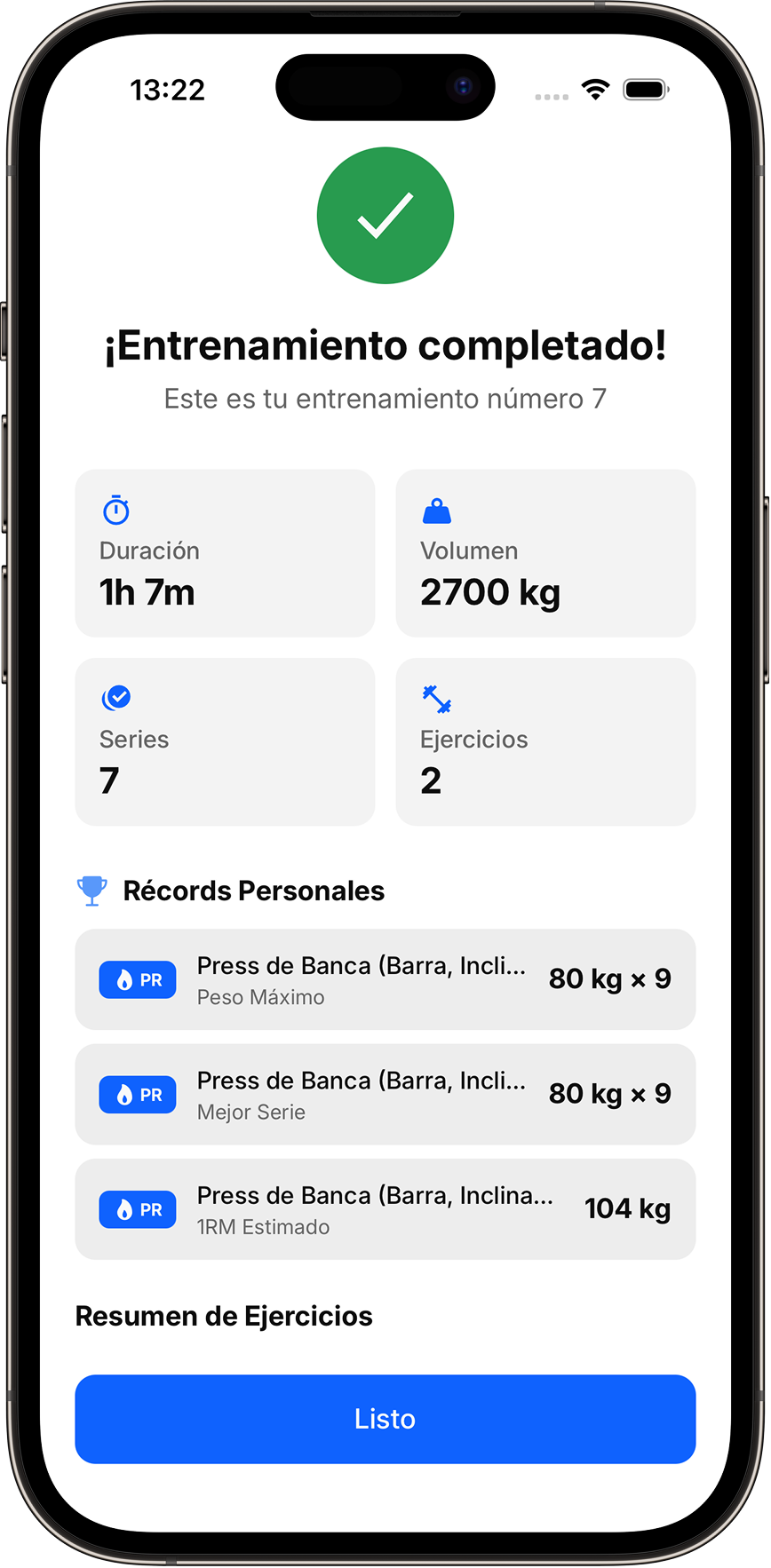The image size is (771, 1568).
Task: Open the Ejercicios card showing 2
Action: pos(545,741)
